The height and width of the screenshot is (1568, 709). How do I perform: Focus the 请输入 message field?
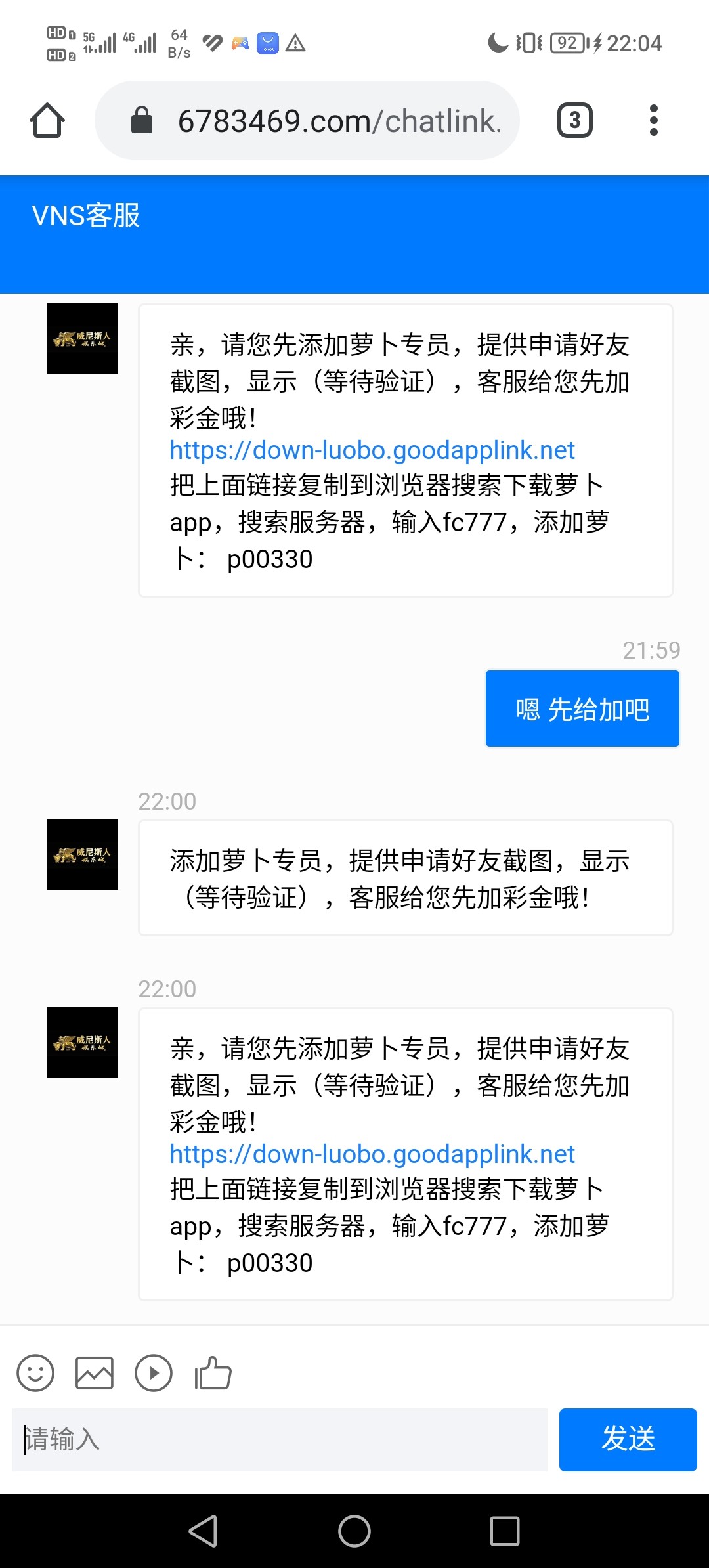click(279, 1439)
